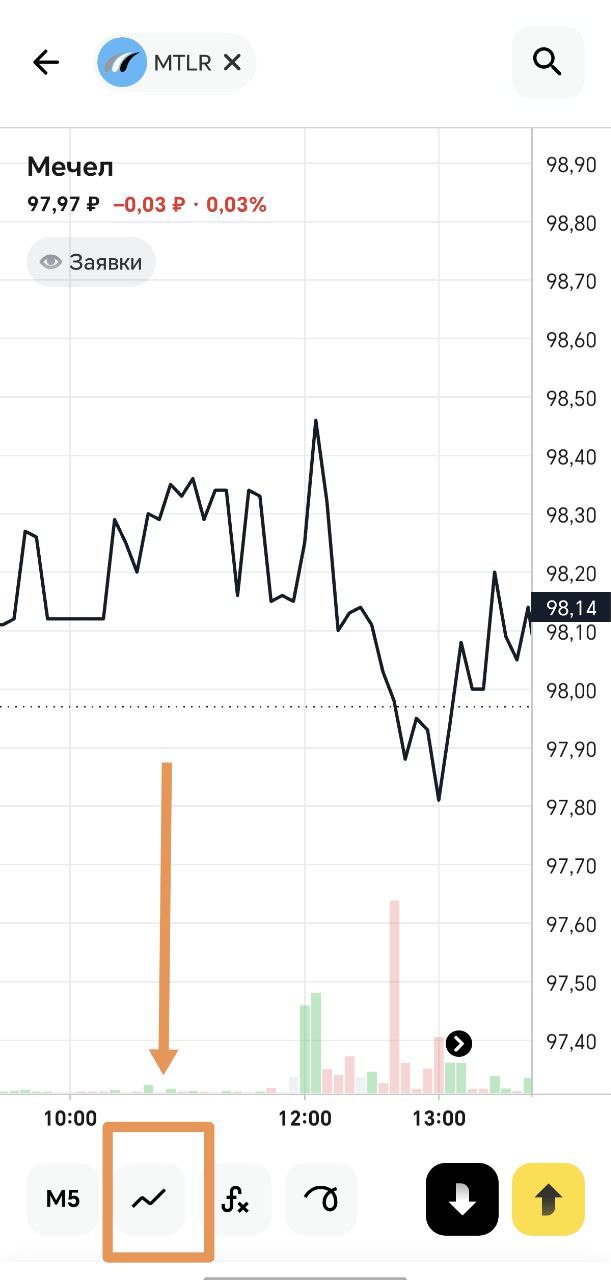Image resolution: width=611 pixels, height=1280 pixels.
Task: Go back using the arrow
Action: point(46,63)
